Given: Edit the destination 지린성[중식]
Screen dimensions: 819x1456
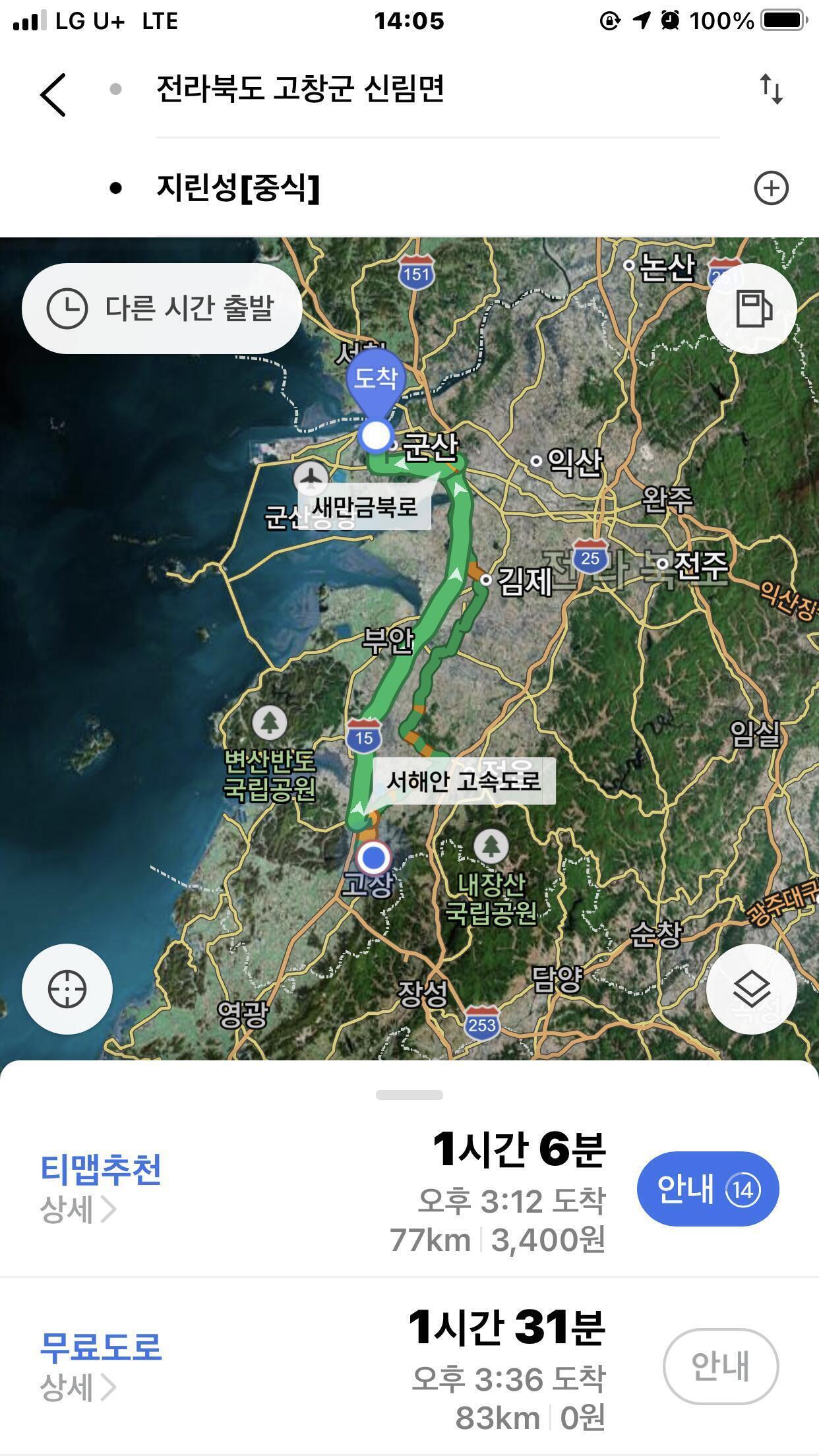Looking at the screenshot, I should [x=238, y=189].
